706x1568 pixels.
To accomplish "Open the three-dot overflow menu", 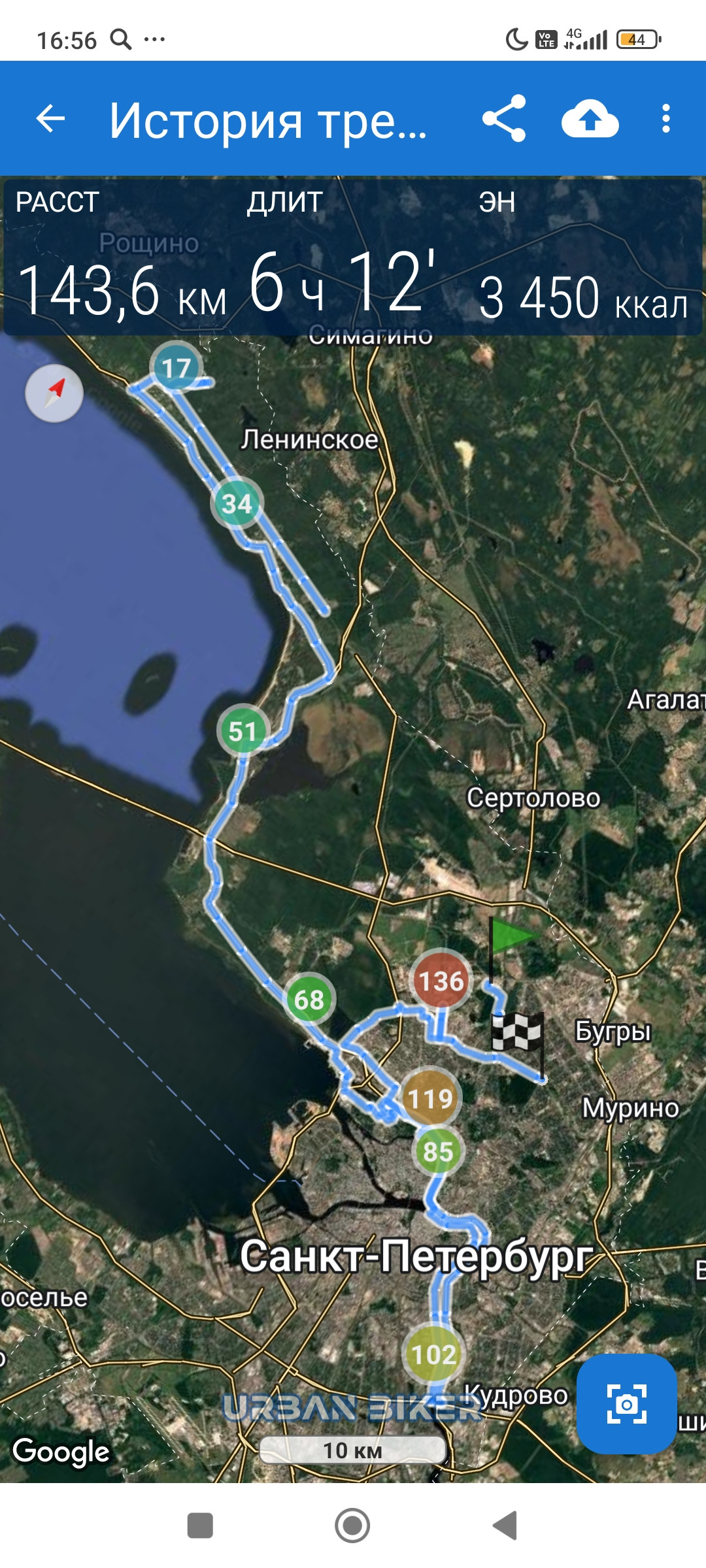I will [x=665, y=119].
